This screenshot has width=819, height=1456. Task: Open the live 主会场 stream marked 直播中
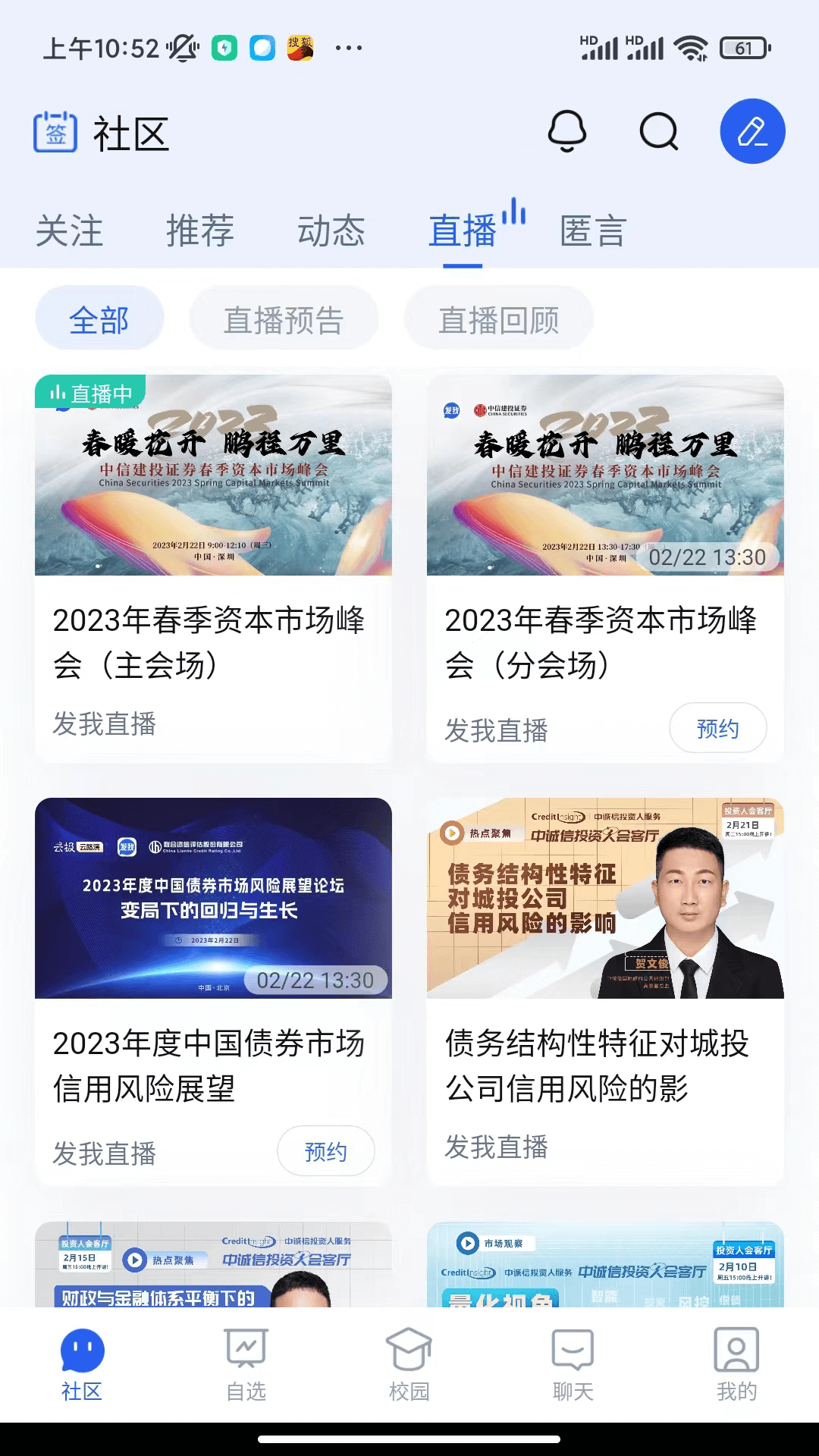(211, 478)
